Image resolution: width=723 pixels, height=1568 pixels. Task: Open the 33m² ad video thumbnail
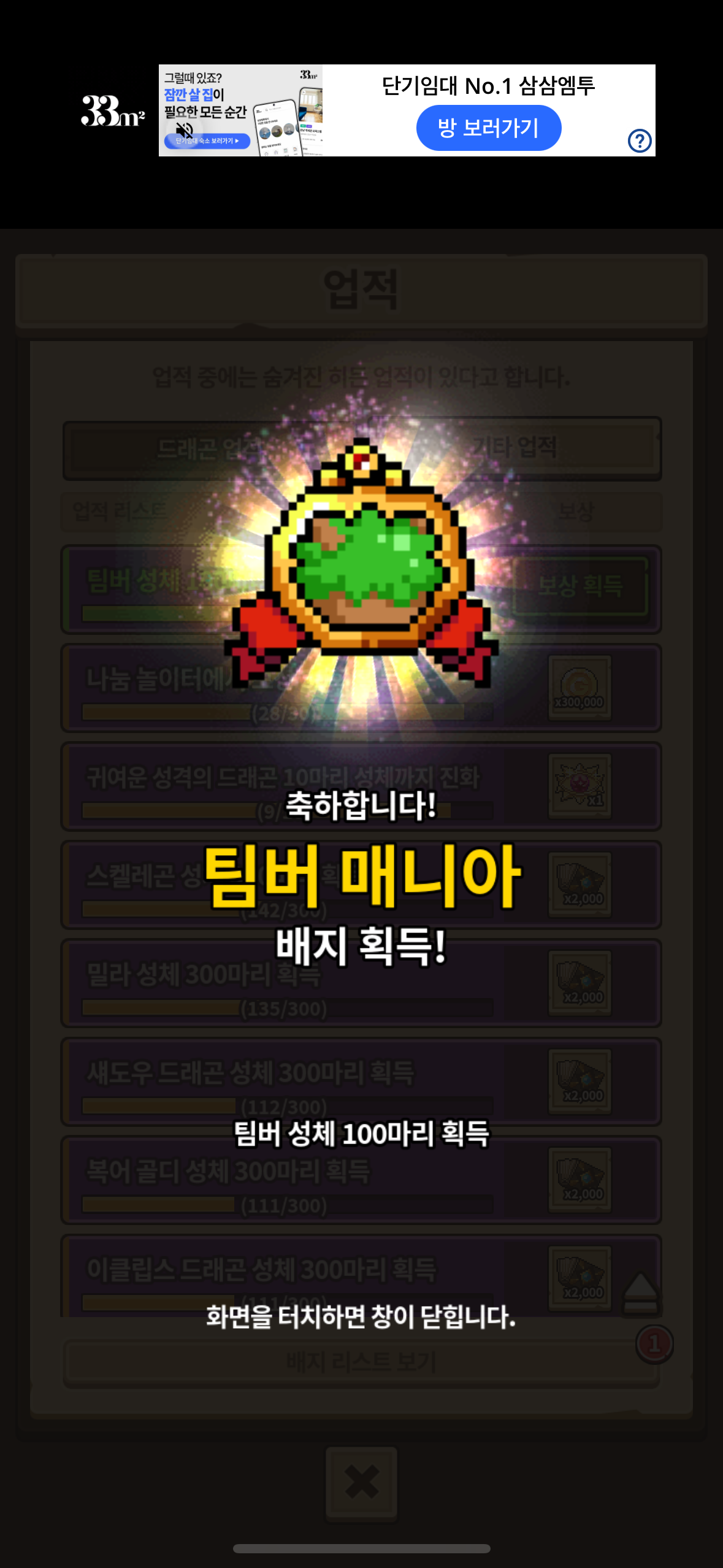[x=240, y=110]
